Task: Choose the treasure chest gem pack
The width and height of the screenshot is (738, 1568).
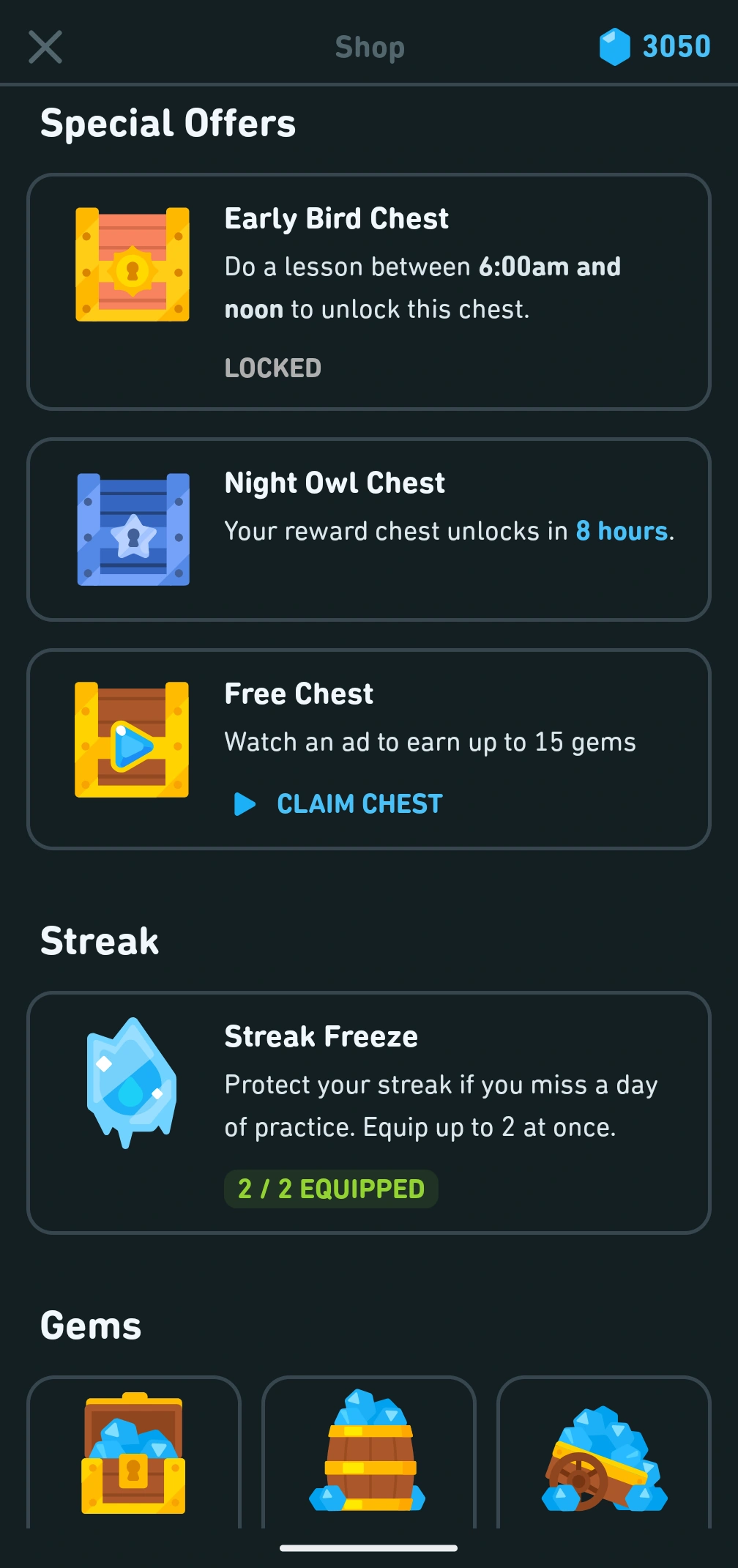Action: pos(134,1453)
